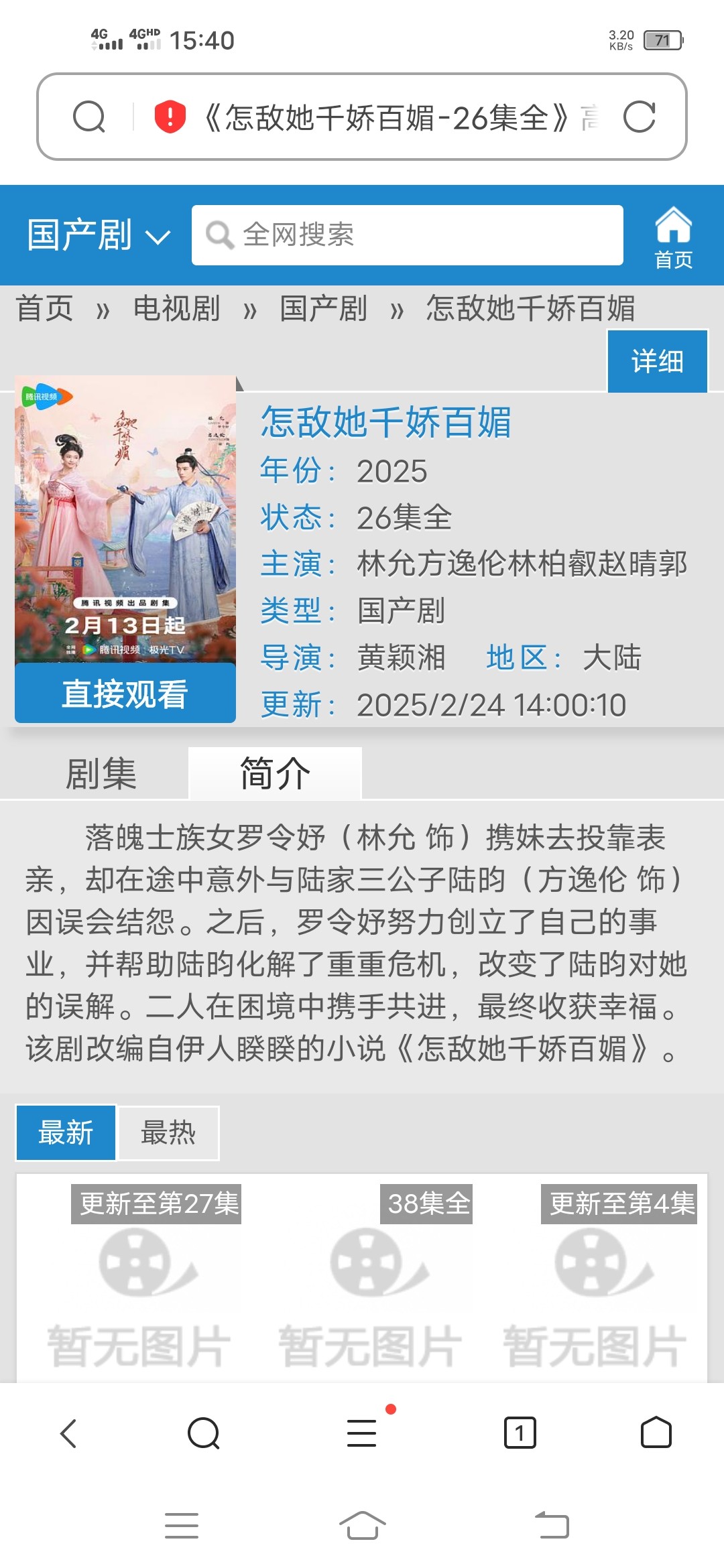
Task: Switch to 最热 hottest list
Action: point(168,1132)
